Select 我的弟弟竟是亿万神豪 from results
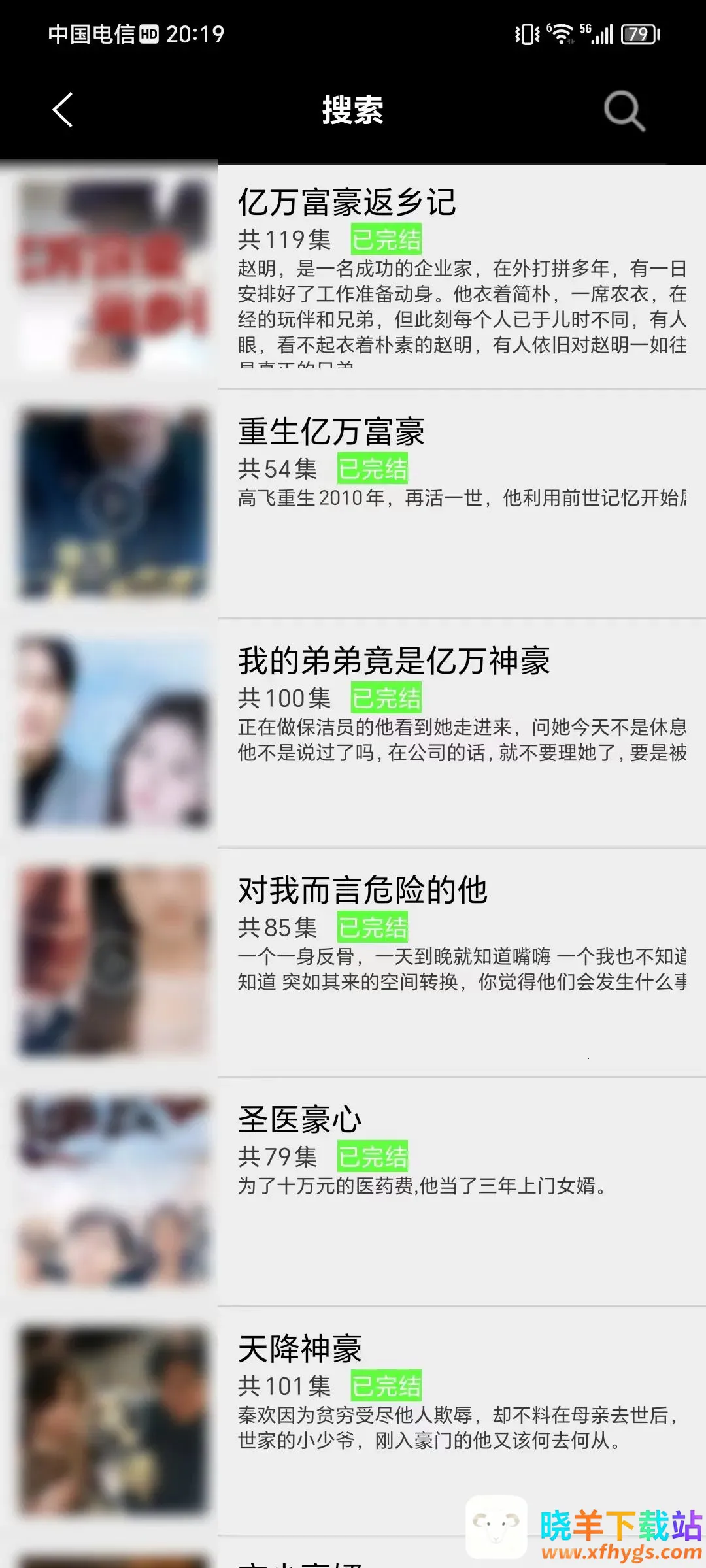The width and height of the screenshot is (706, 1568). tap(394, 661)
